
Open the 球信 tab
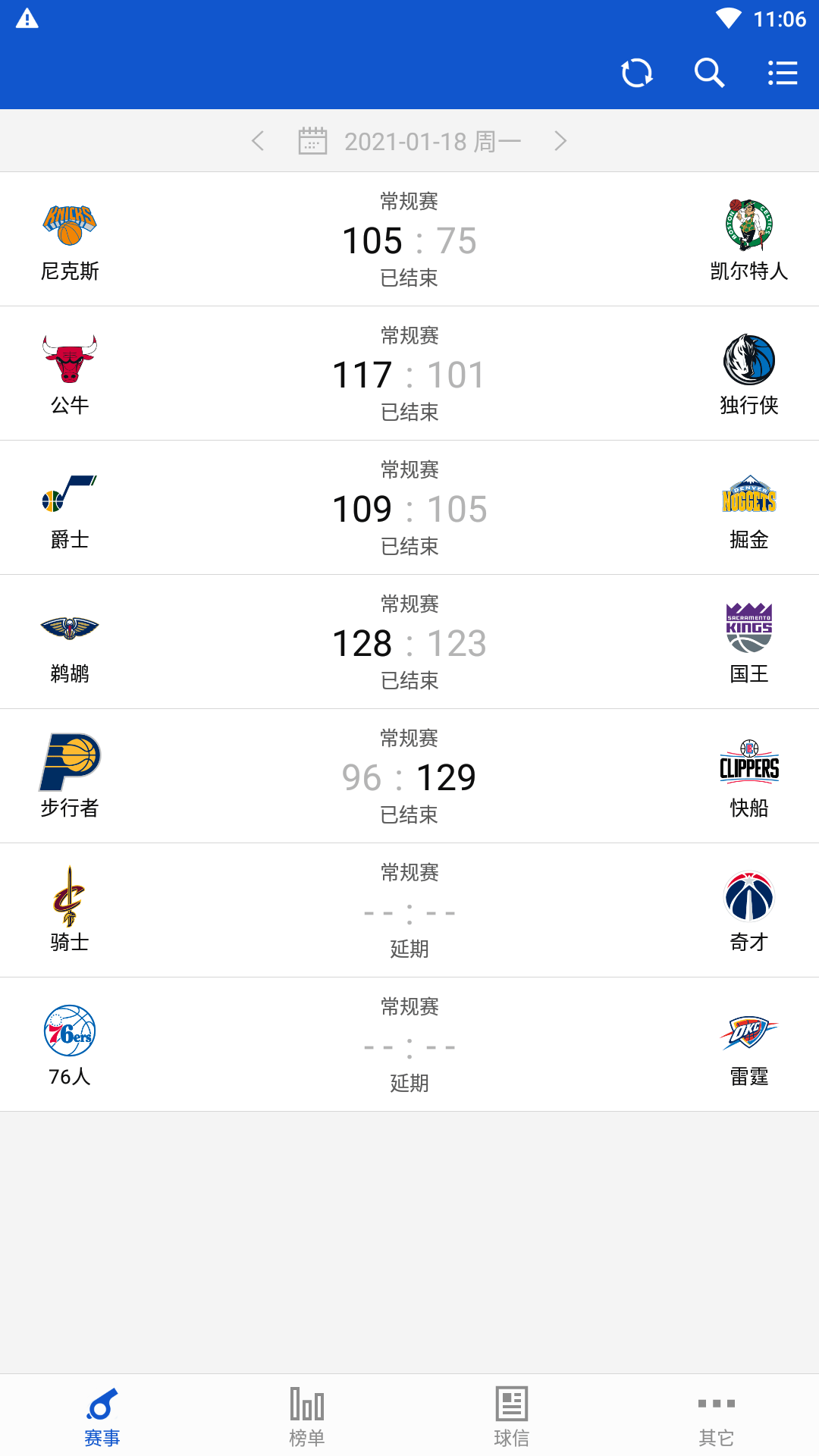coord(512,1414)
